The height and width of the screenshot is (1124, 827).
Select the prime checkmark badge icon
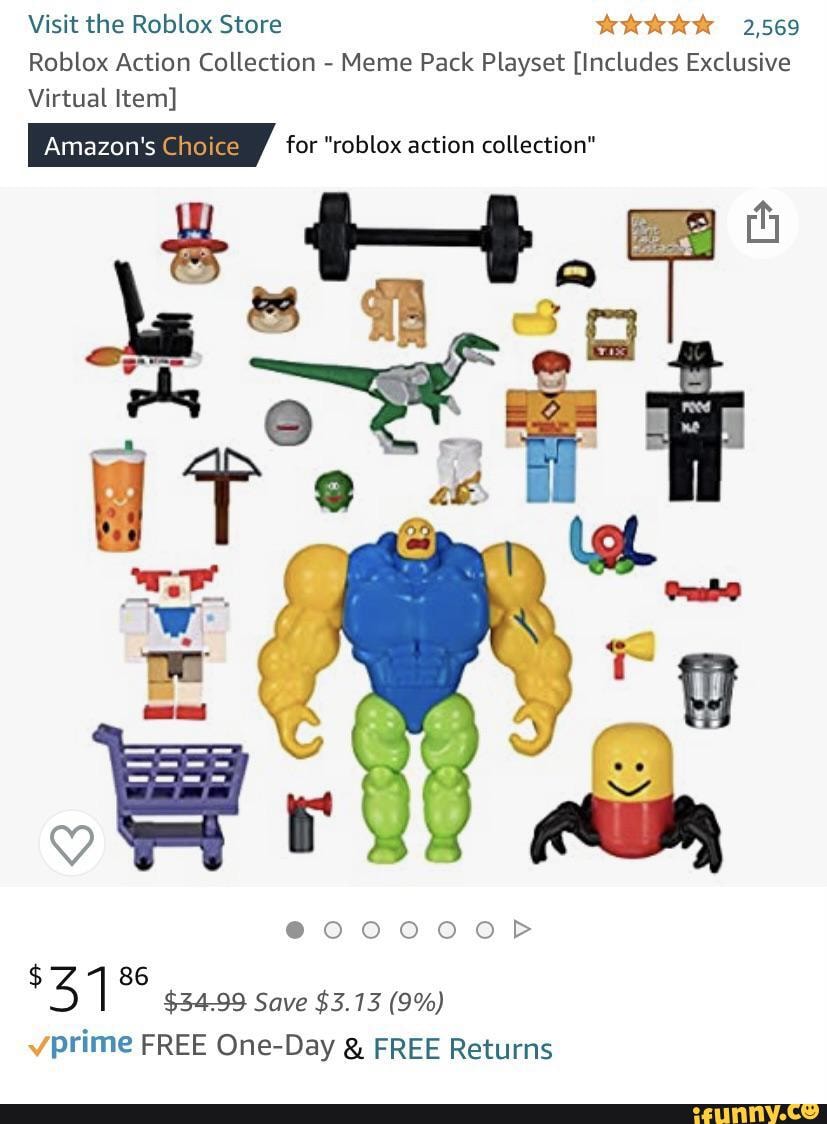(x=37, y=1048)
